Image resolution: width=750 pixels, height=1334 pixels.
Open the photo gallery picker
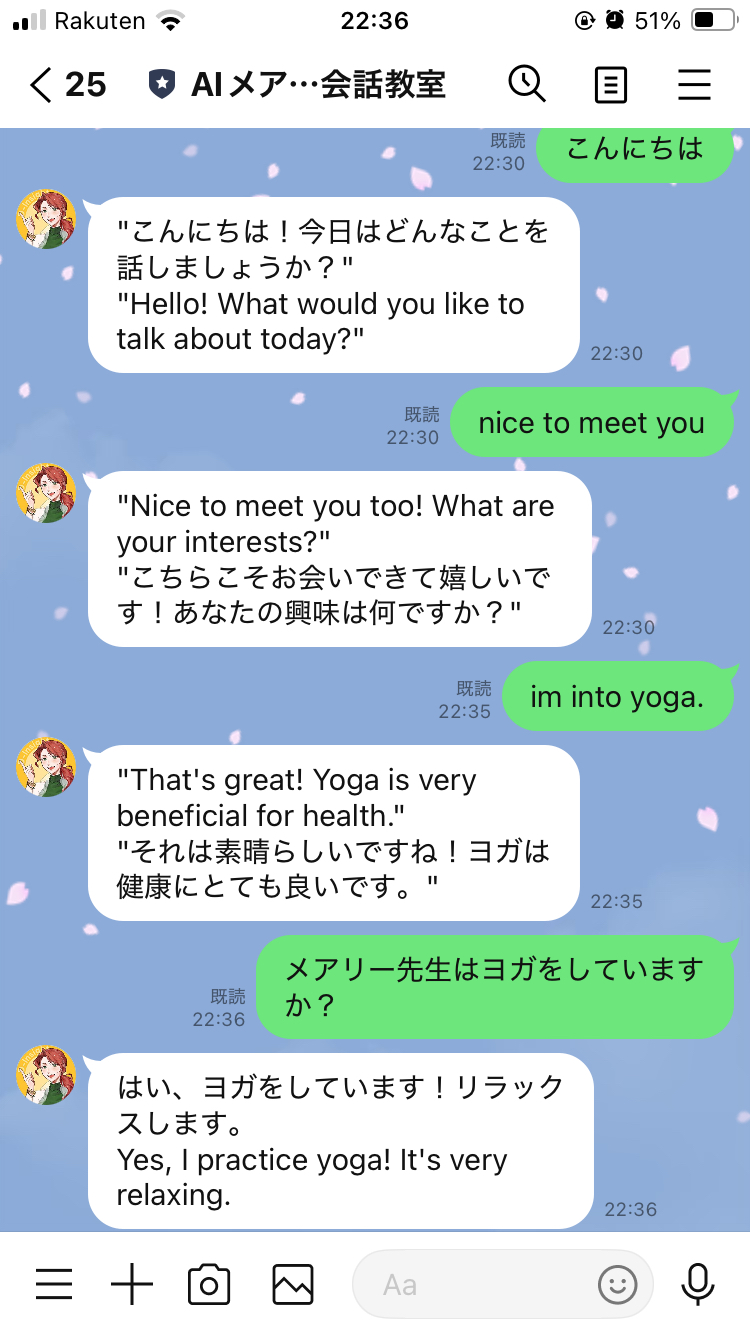292,1284
